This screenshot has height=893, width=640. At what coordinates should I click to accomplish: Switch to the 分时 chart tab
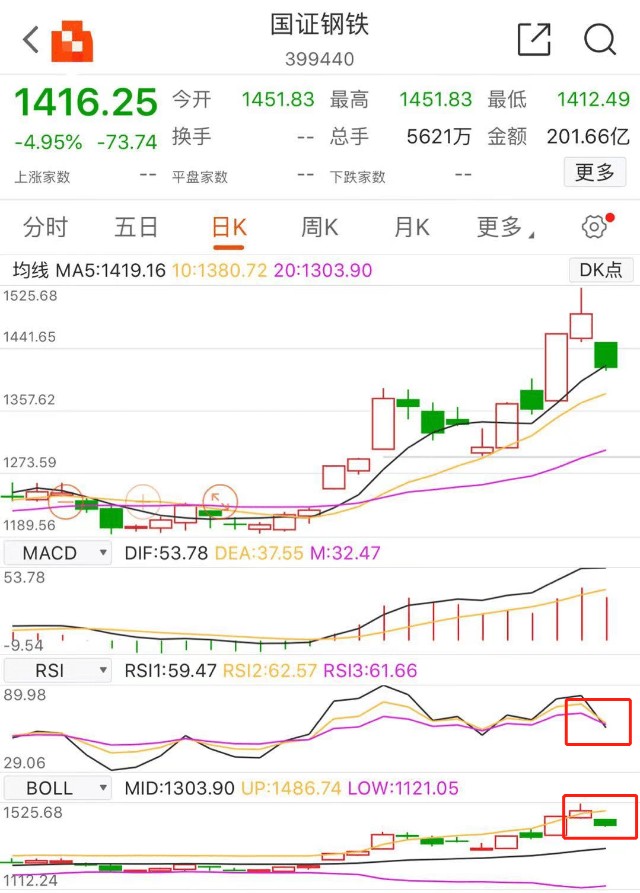pyautogui.click(x=45, y=227)
